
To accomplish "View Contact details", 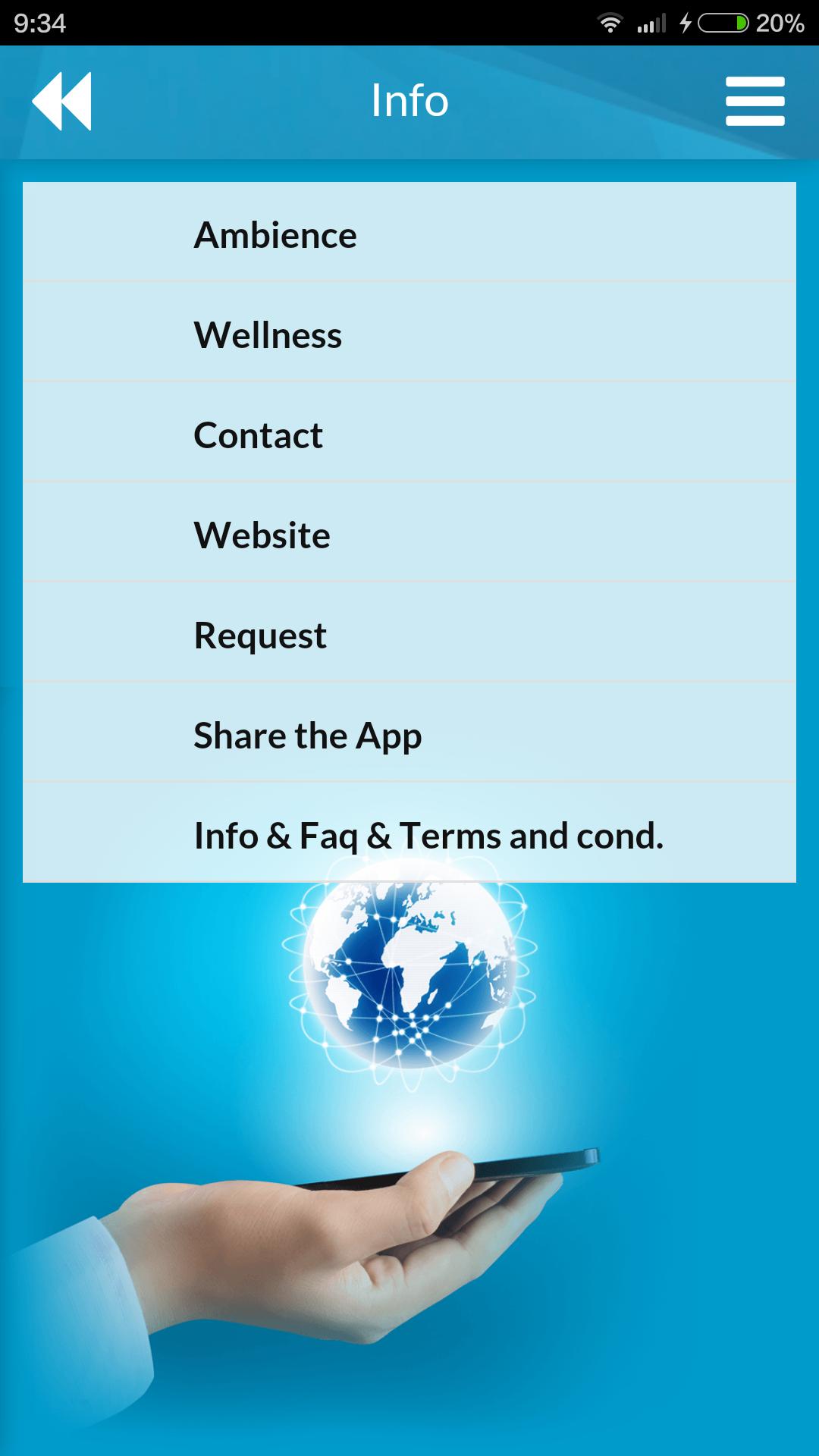I will click(x=409, y=433).
